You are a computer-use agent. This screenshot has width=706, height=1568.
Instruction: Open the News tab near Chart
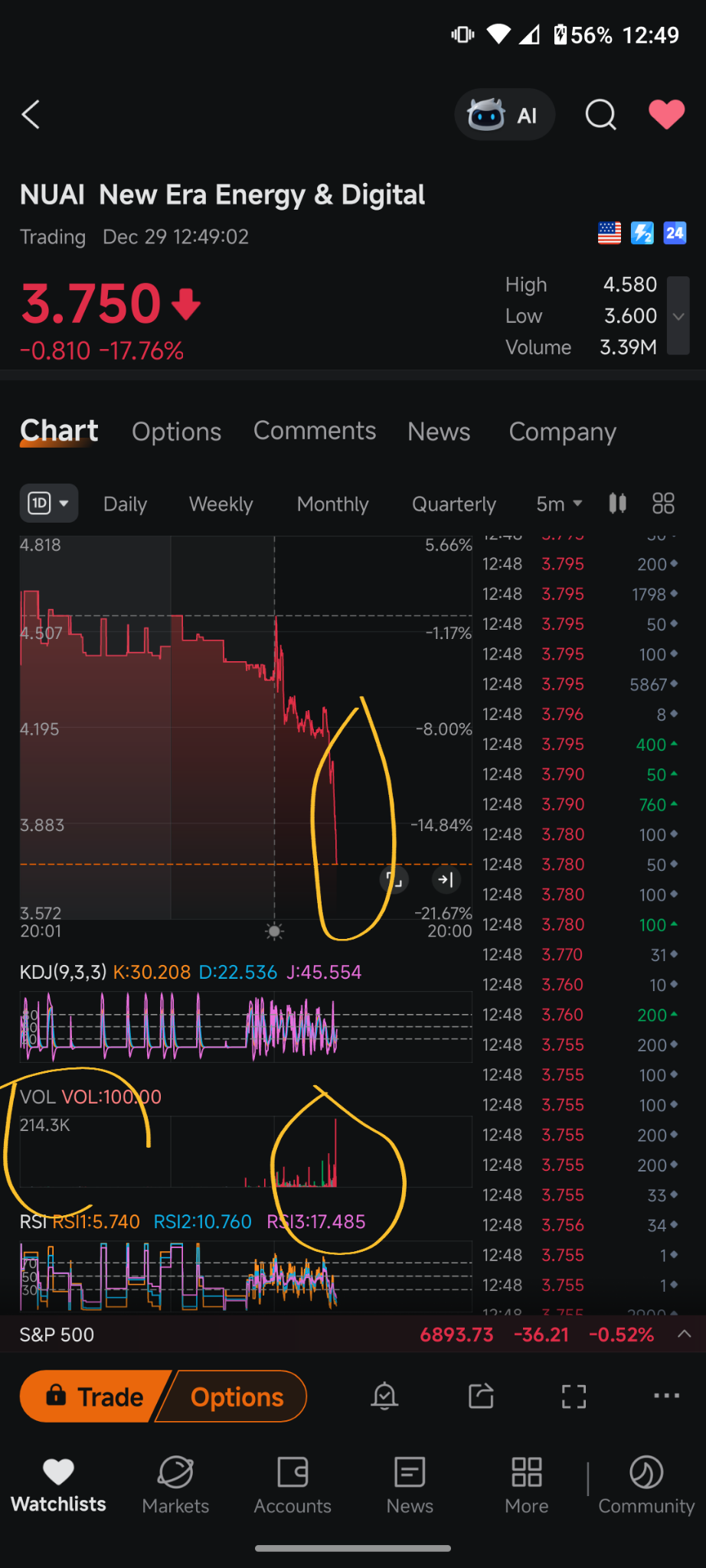pyautogui.click(x=439, y=432)
